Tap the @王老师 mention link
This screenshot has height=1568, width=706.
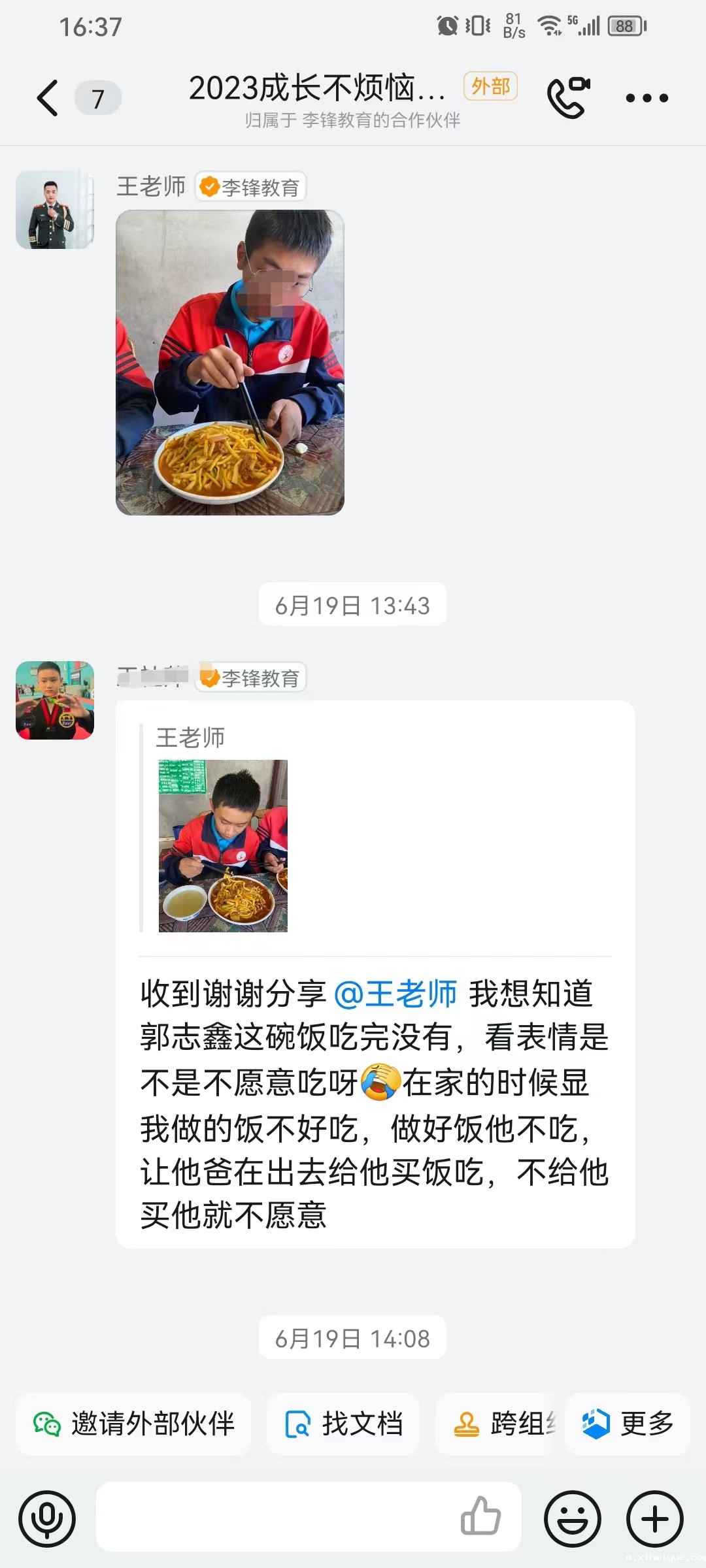(395, 994)
